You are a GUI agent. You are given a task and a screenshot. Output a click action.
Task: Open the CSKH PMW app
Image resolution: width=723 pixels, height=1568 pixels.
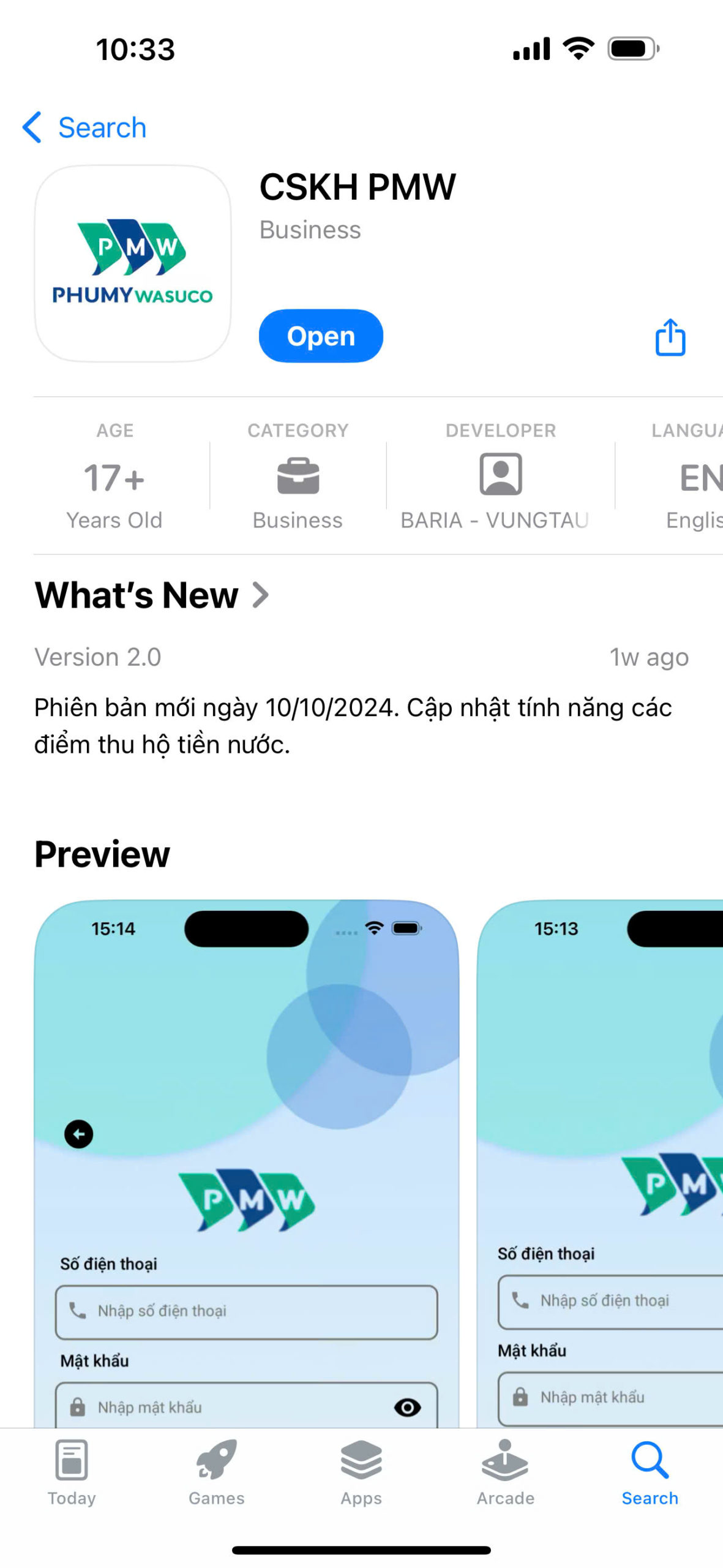click(x=321, y=336)
